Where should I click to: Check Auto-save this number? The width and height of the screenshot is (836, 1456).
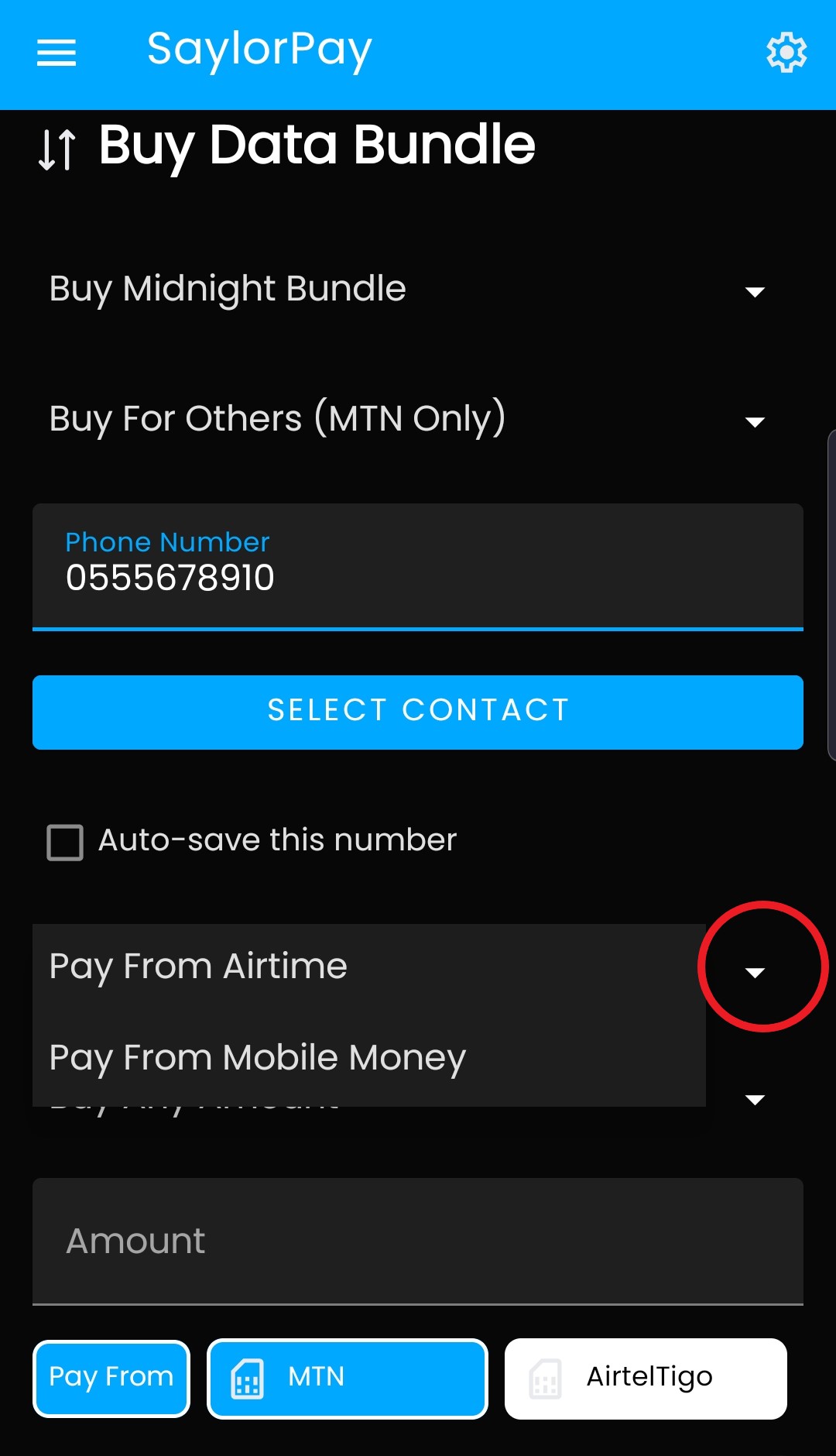65,842
